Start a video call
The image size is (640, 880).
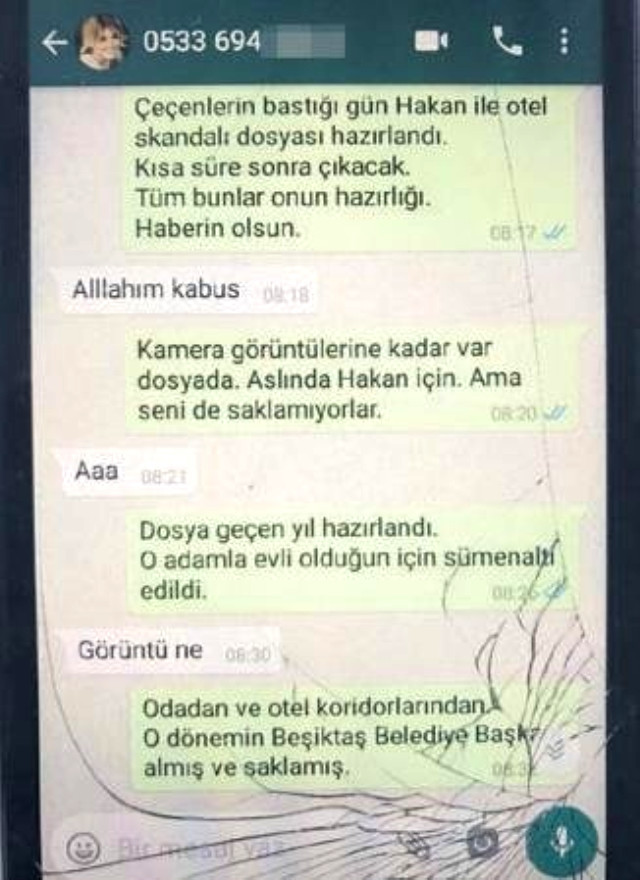[432, 41]
